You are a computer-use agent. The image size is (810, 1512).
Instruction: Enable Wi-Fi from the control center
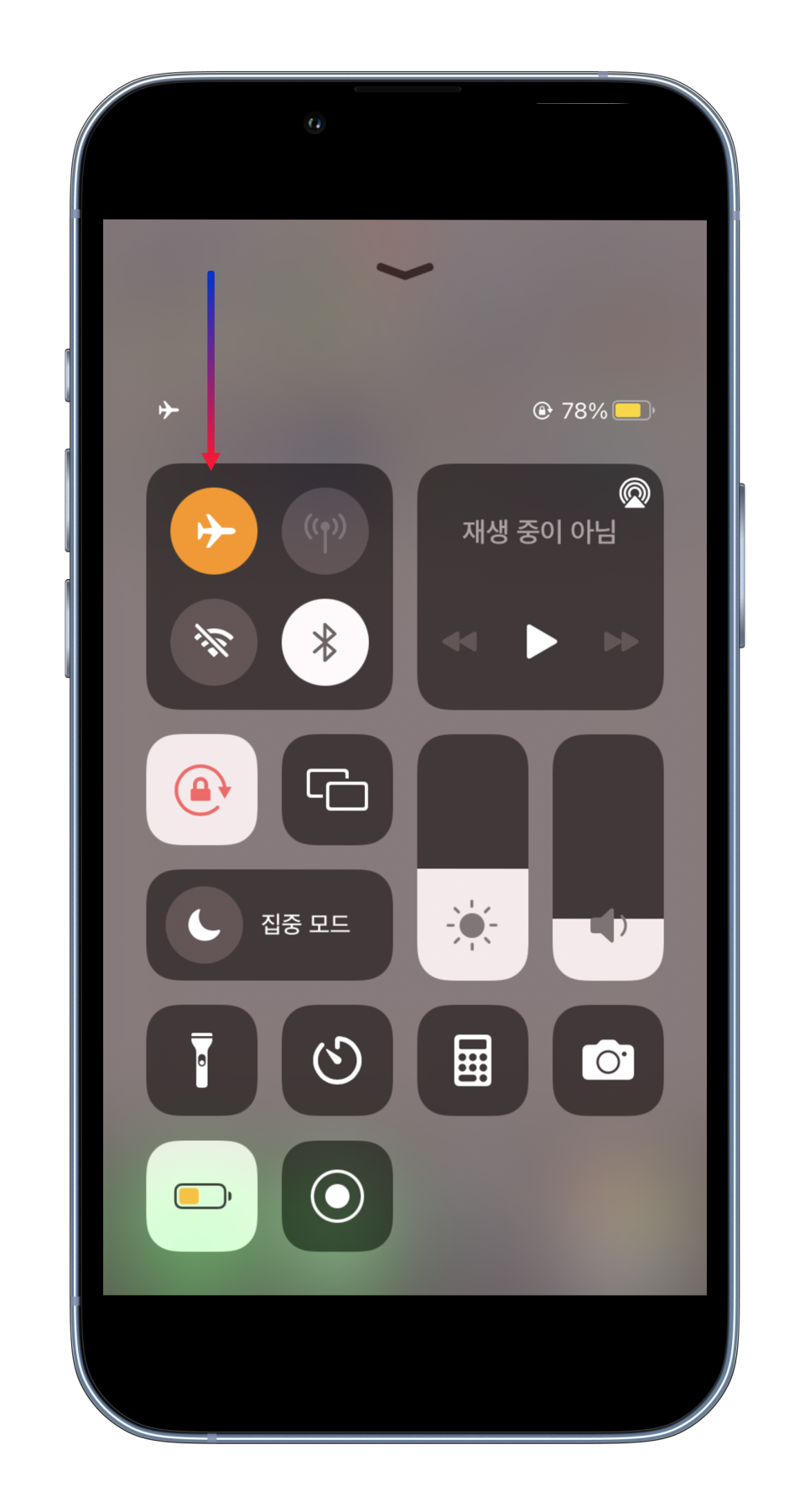tap(214, 642)
